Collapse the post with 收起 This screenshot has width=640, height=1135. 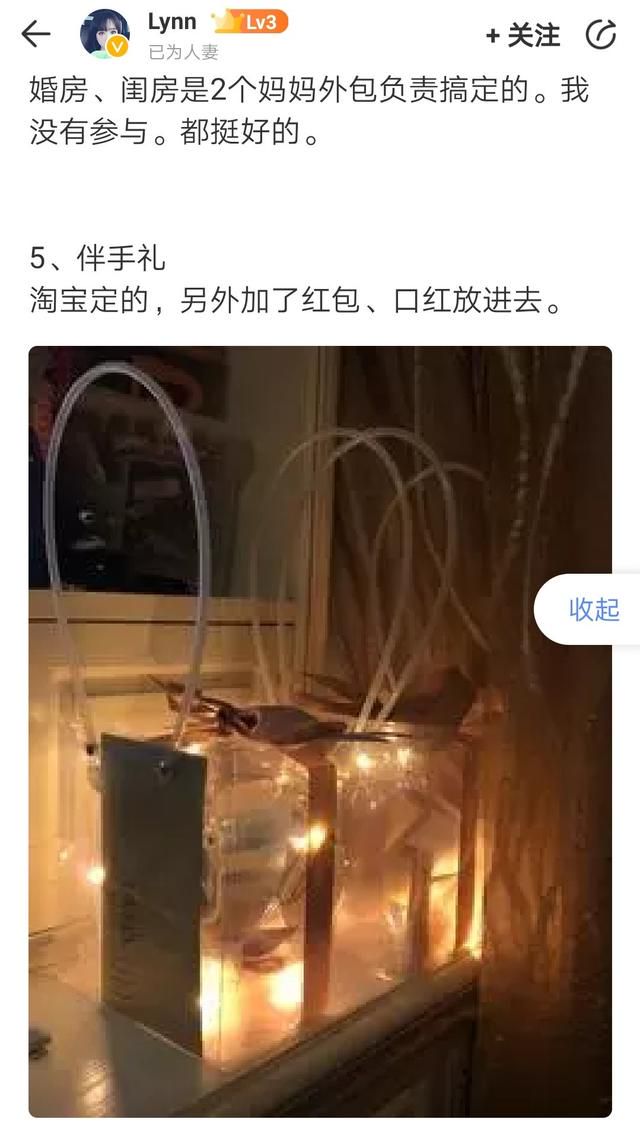[x=594, y=609]
